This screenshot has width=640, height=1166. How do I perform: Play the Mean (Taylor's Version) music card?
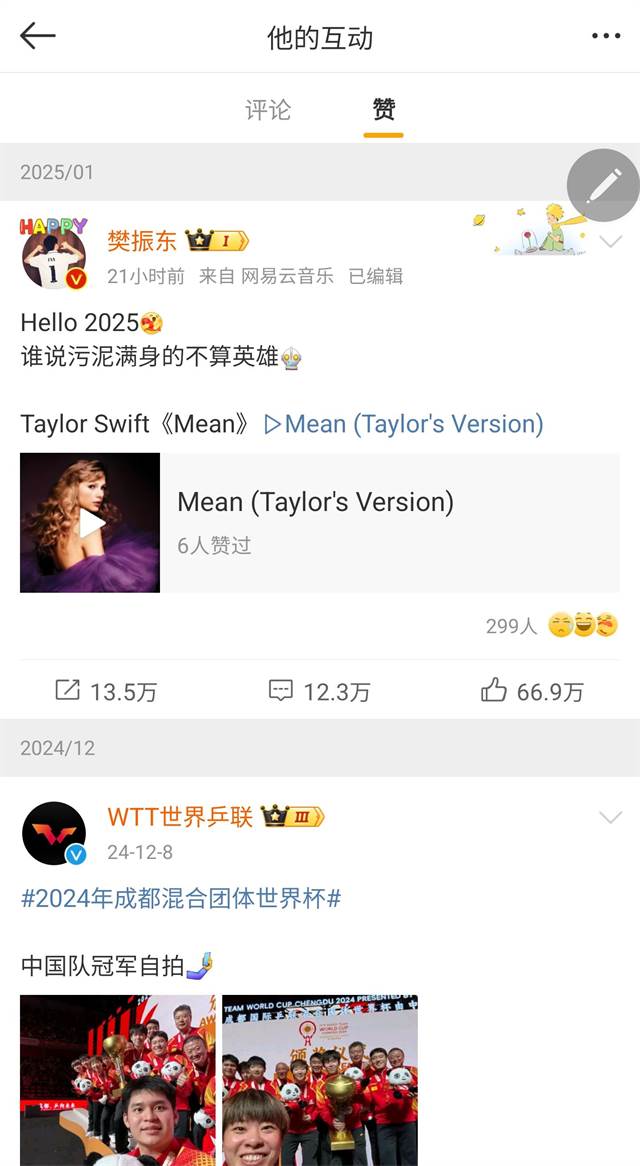pos(90,523)
